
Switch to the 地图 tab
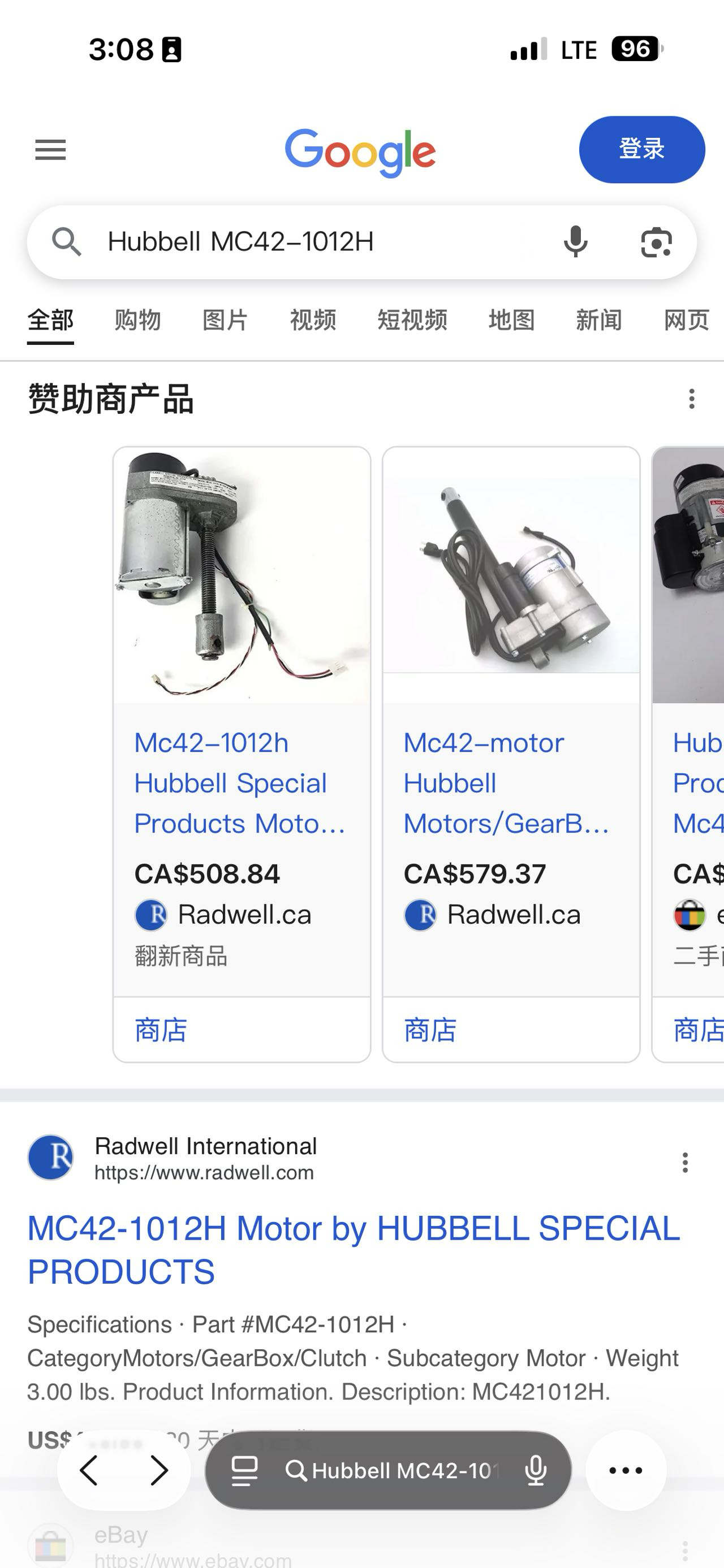point(511,319)
